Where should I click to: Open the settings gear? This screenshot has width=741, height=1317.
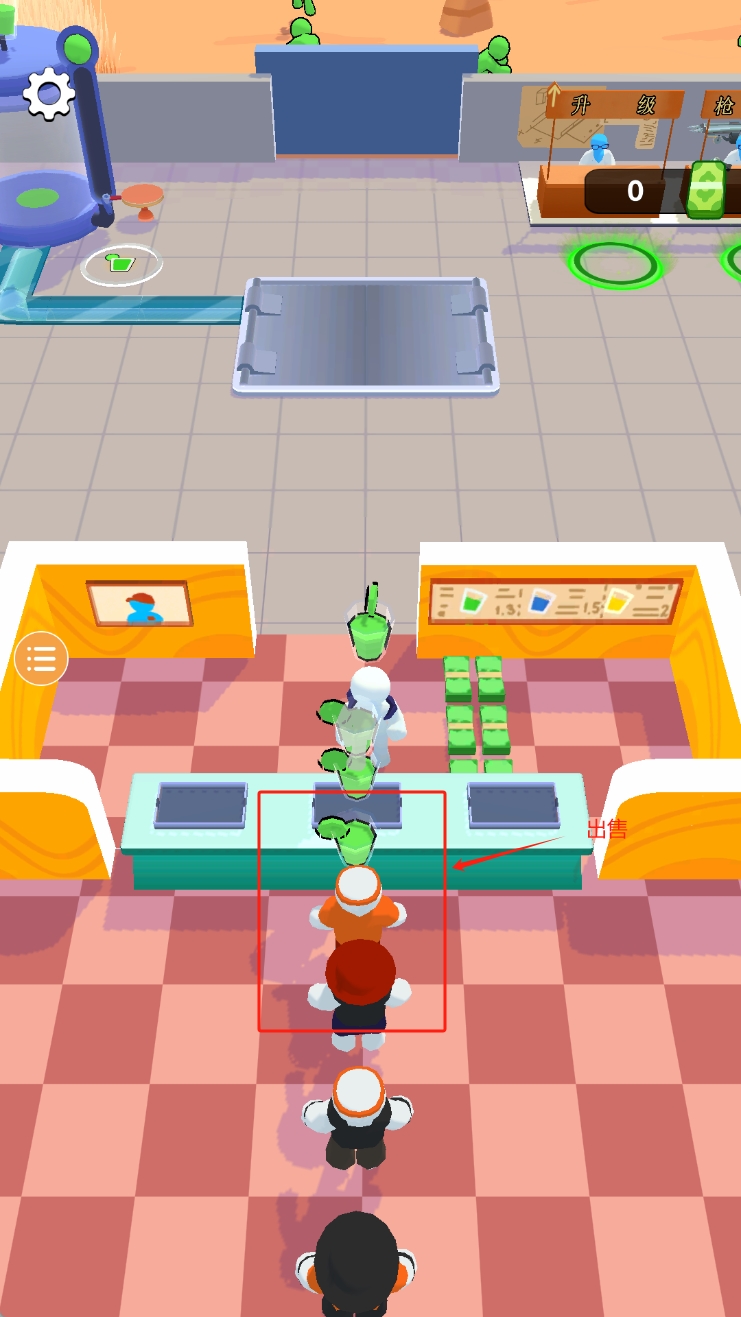pyautogui.click(x=48, y=93)
